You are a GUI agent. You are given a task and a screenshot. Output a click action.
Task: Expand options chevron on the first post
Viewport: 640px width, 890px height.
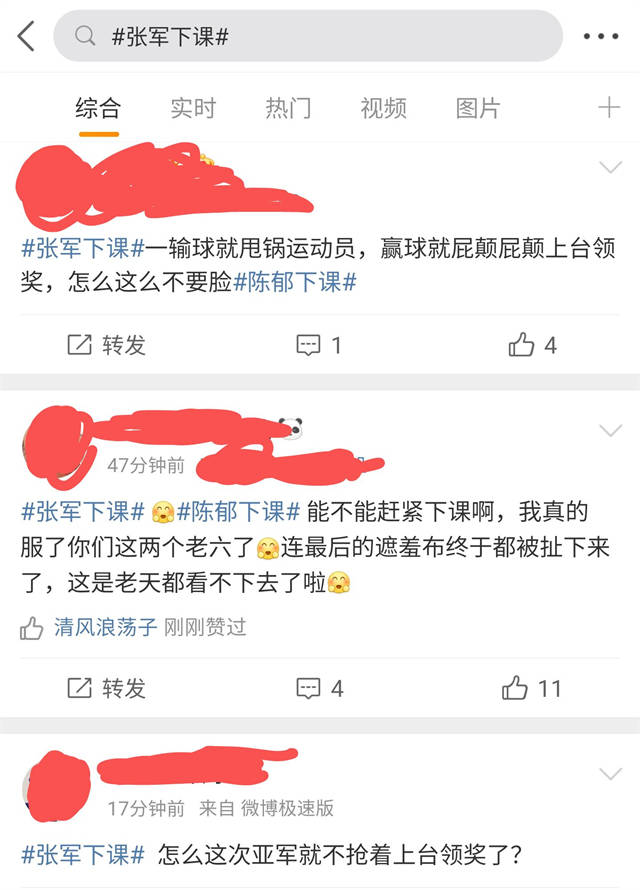(609, 167)
